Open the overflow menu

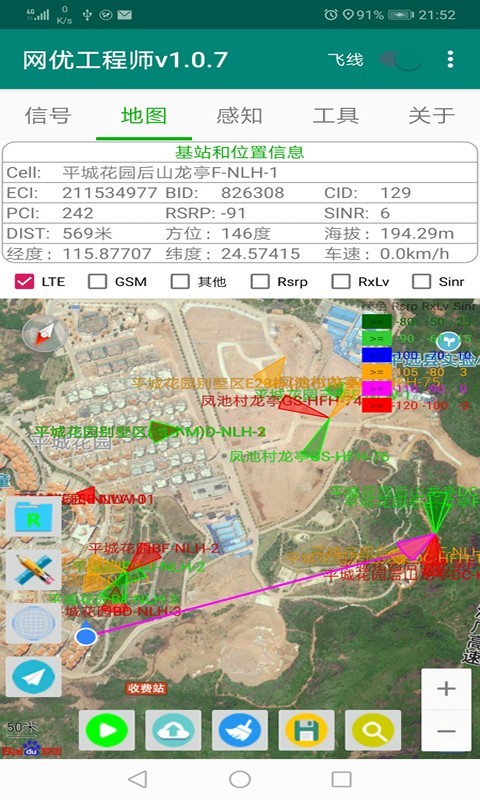point(450,59)
